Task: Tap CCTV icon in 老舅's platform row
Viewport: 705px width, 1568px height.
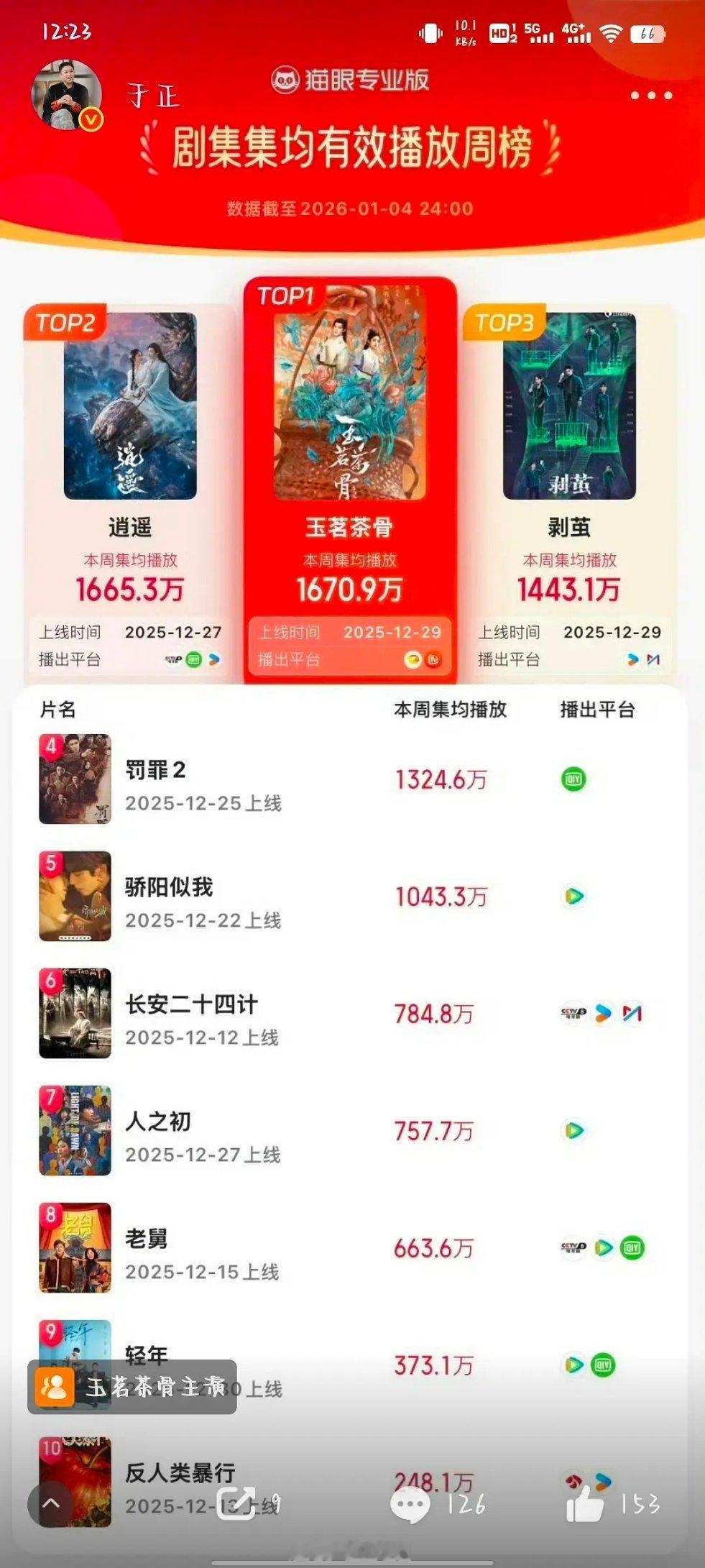Action: point(573,1247)
